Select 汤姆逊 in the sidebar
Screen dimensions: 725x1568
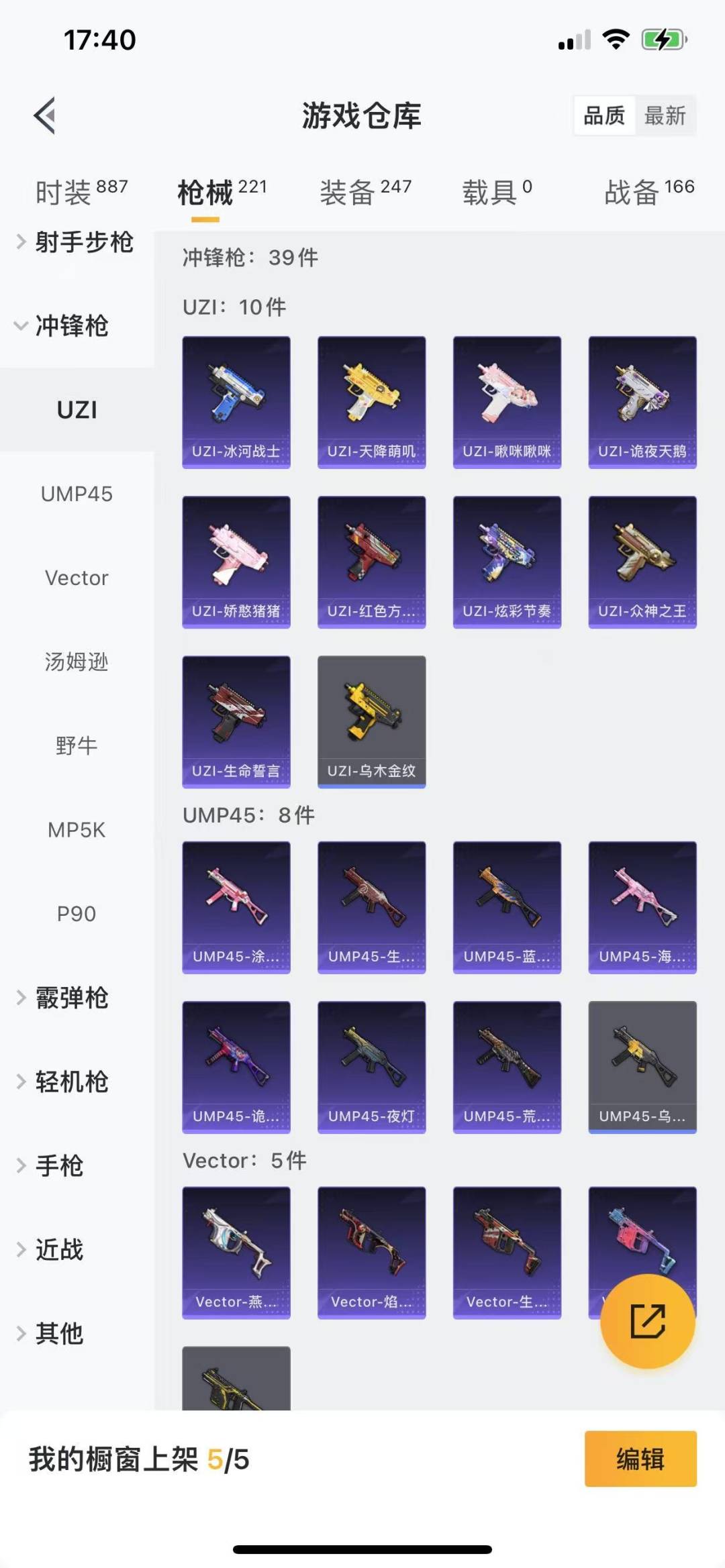[77, 662]
